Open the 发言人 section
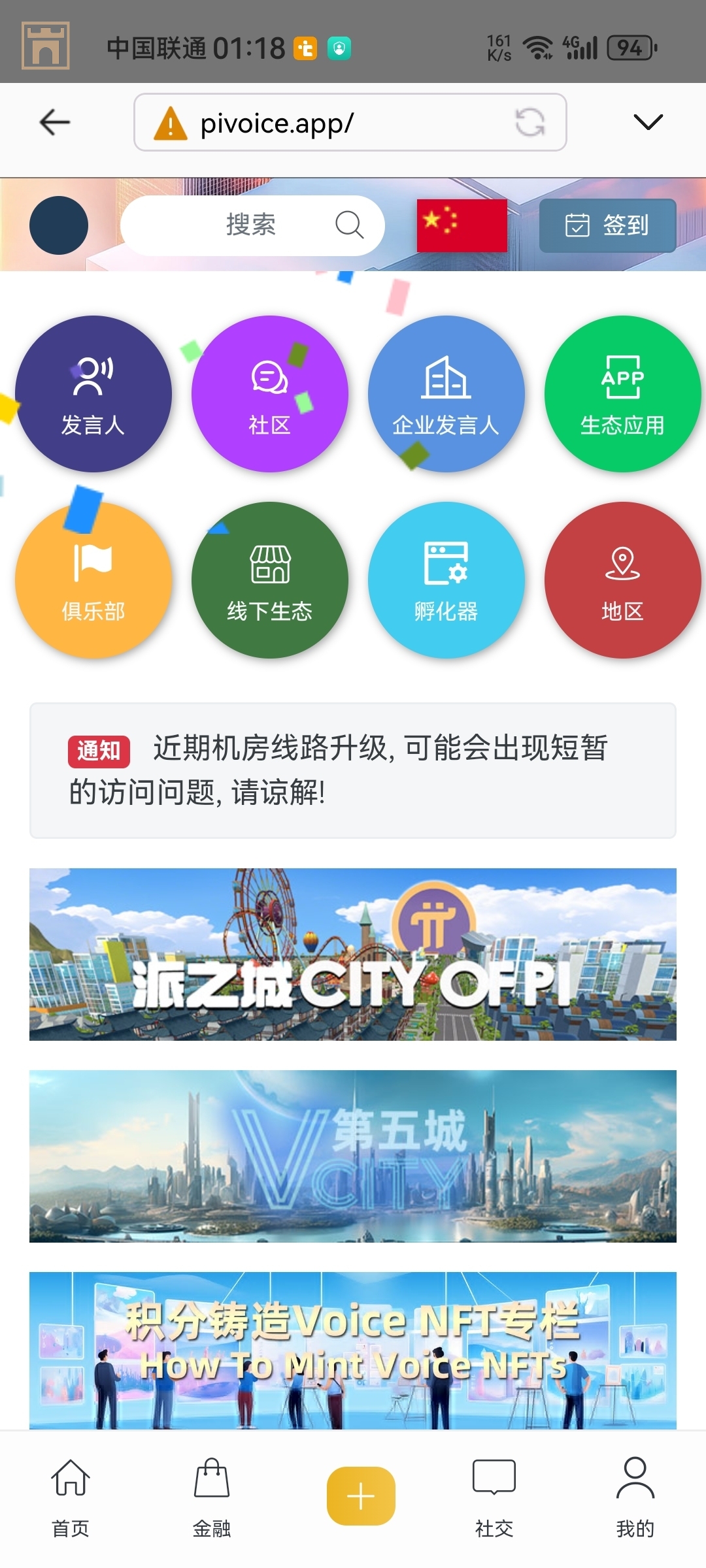 click(x=93, y=394)
